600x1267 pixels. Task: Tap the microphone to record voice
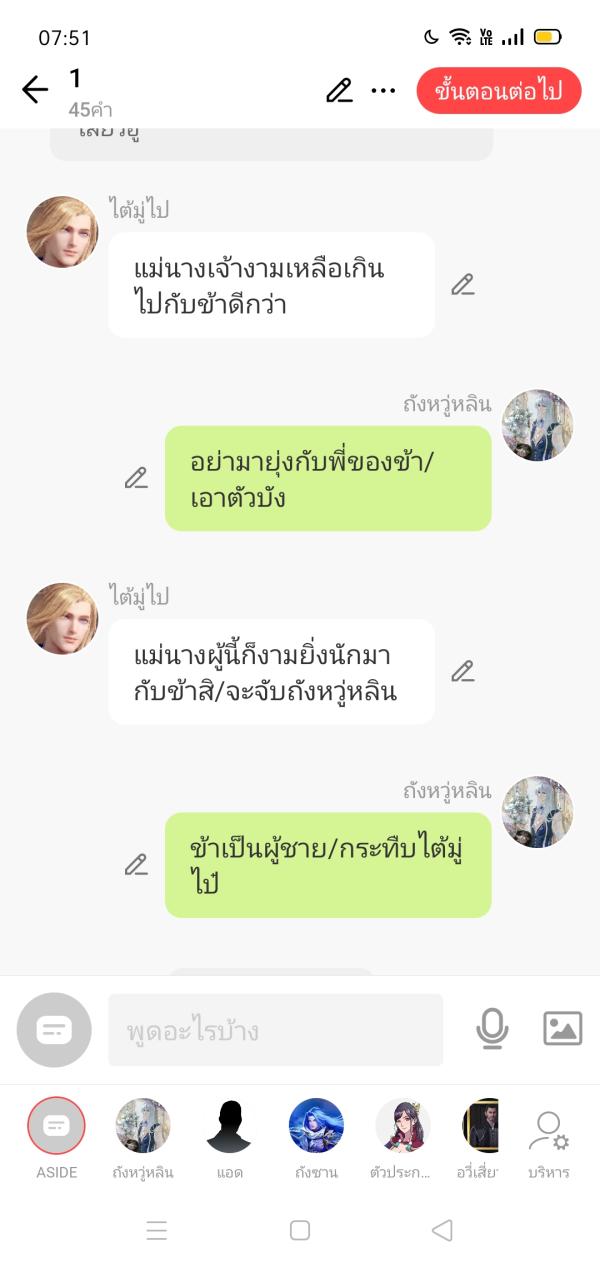pos(491,1028)
